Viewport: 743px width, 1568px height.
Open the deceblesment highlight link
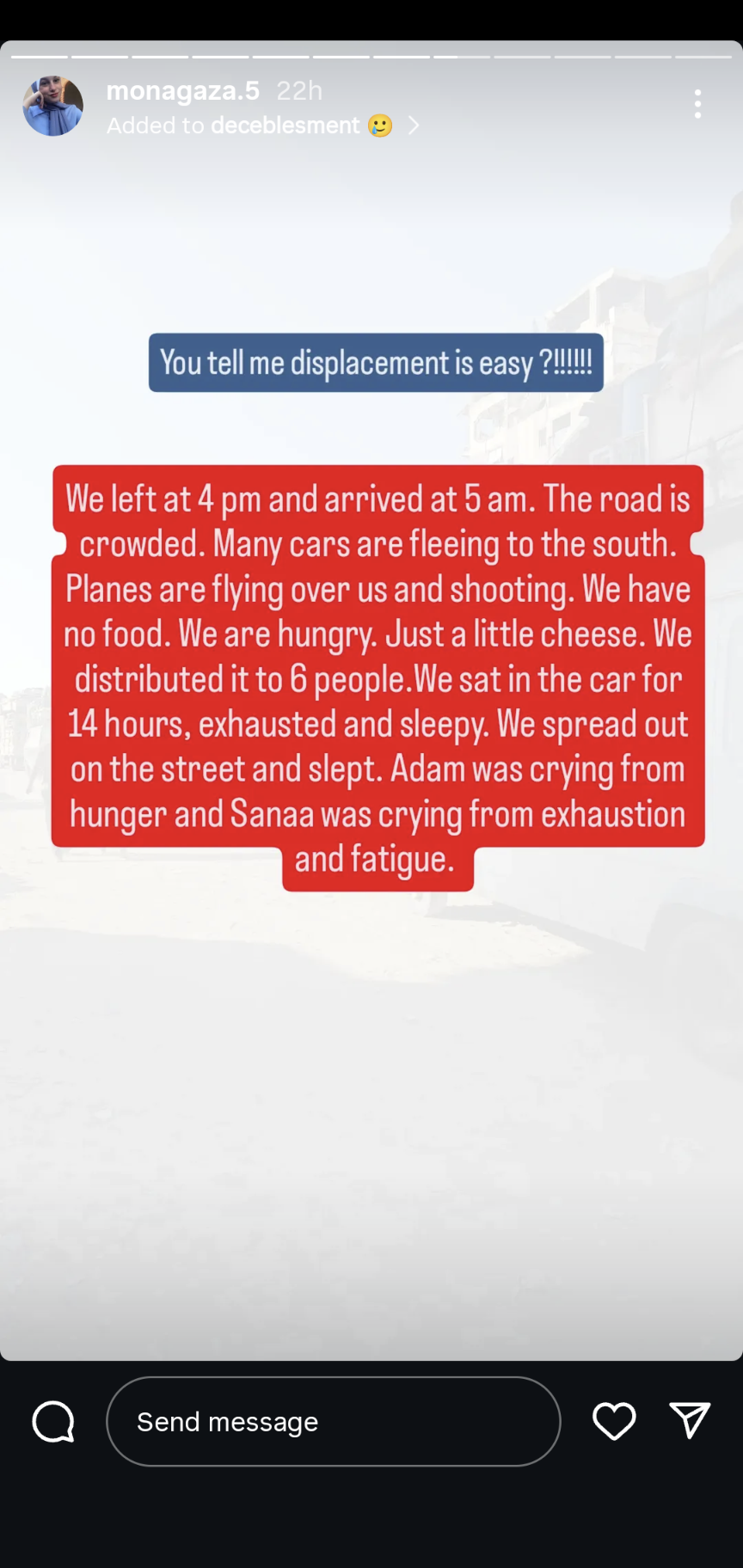(285, 126)
